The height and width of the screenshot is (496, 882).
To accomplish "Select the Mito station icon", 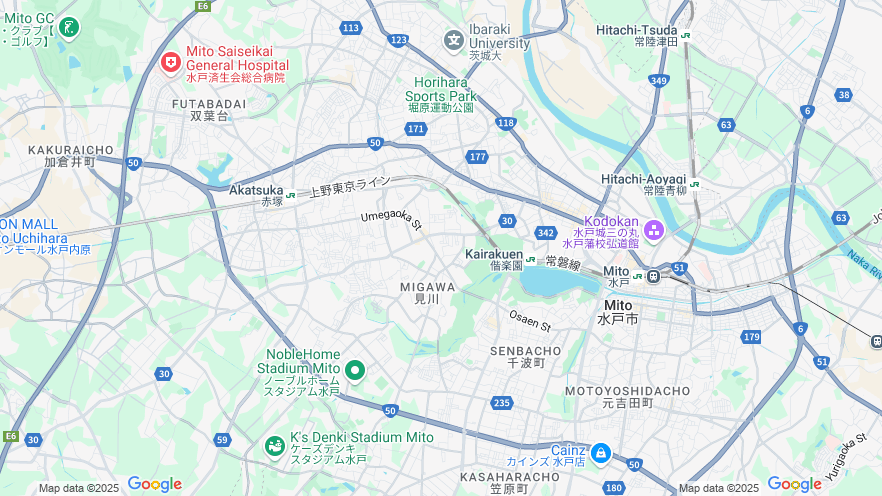I will pos(652,276).
